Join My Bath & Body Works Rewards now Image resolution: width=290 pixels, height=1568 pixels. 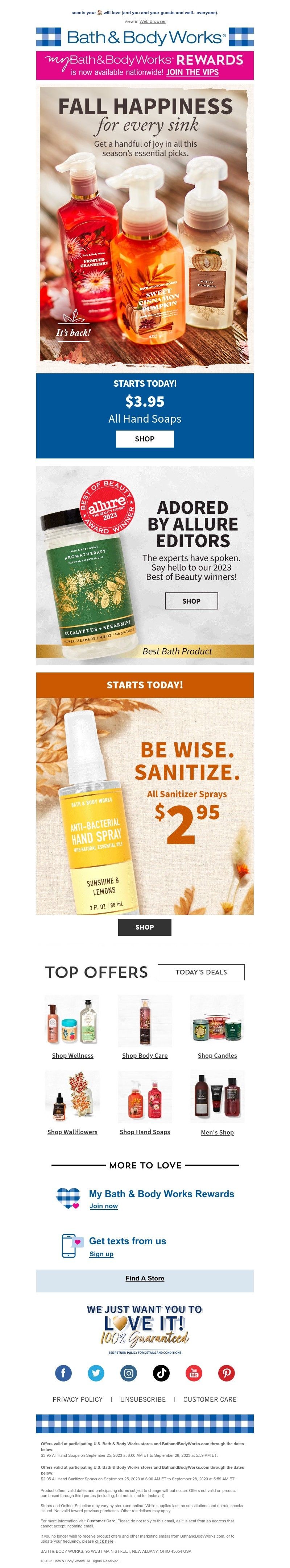[x=104, y=1206]
